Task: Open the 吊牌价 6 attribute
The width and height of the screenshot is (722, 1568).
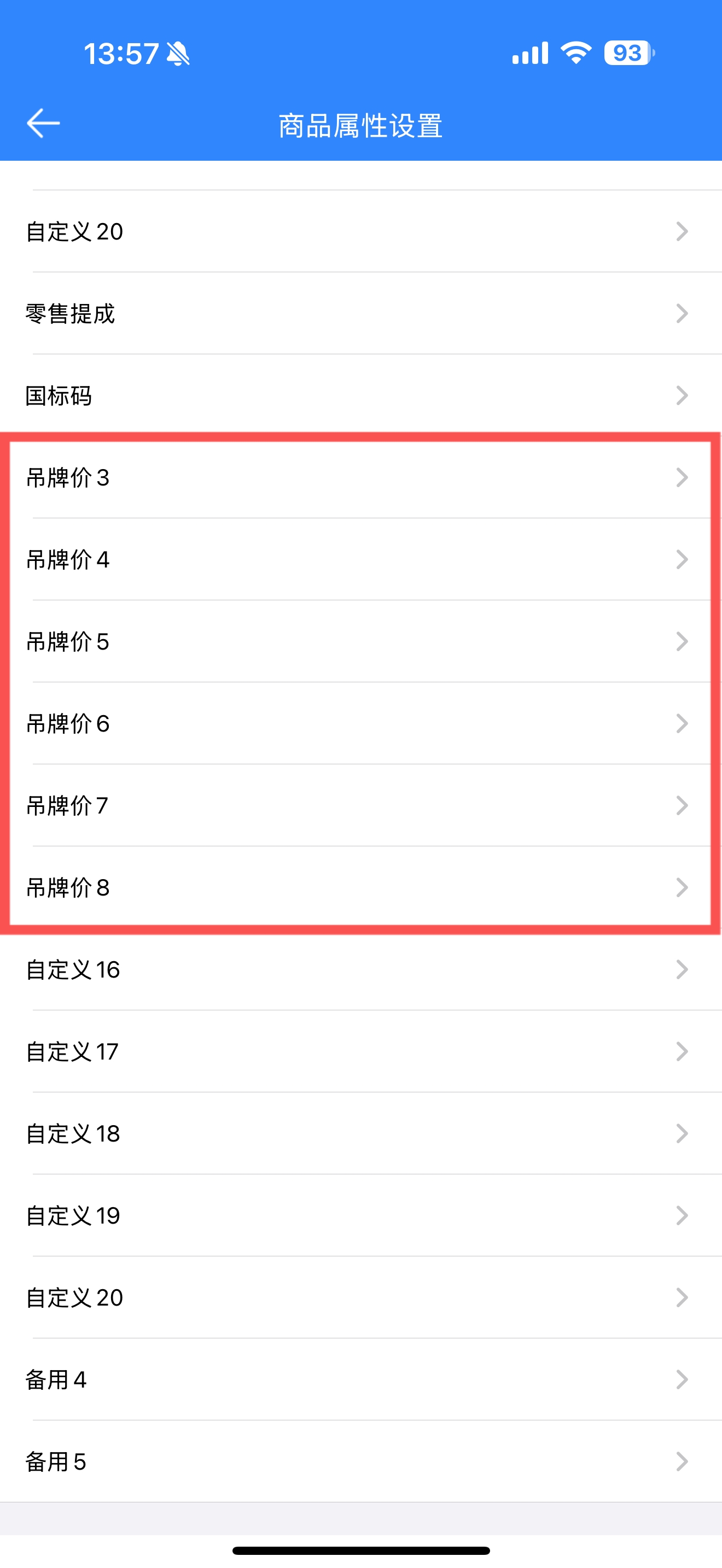Action: [x=361, y=724]
